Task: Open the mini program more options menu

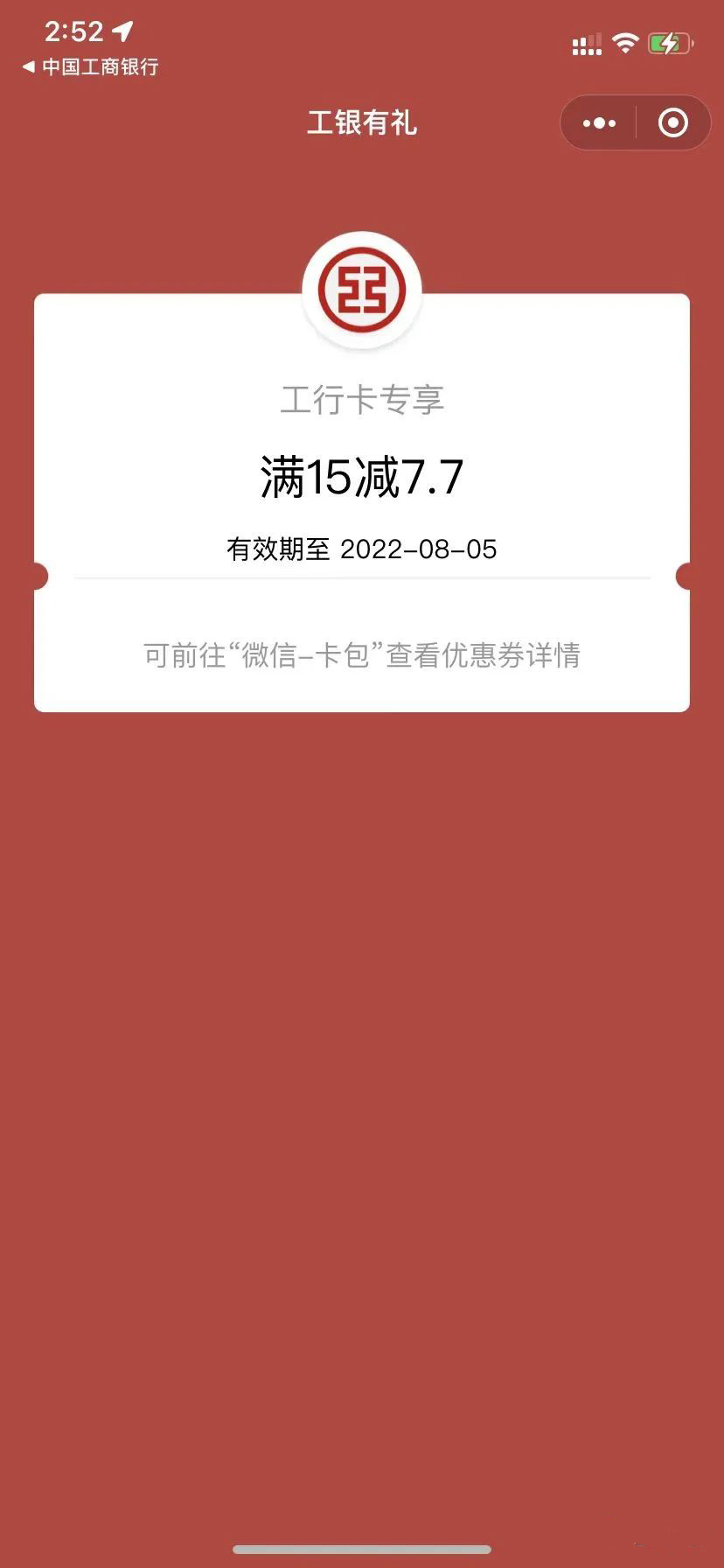Action: (x=599, y=123)
